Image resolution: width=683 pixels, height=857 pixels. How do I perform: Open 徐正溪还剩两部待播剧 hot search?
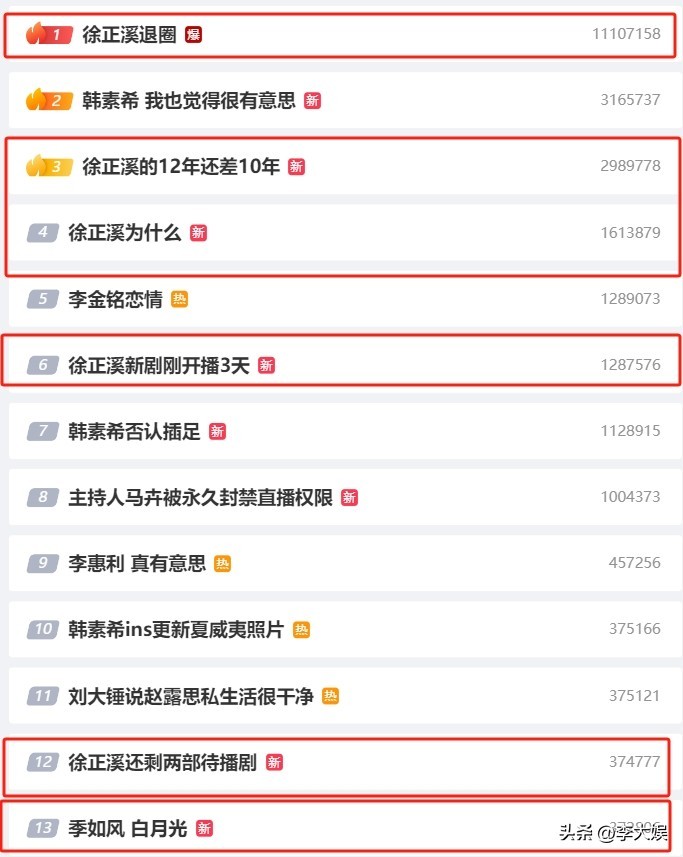coord(162,762)
